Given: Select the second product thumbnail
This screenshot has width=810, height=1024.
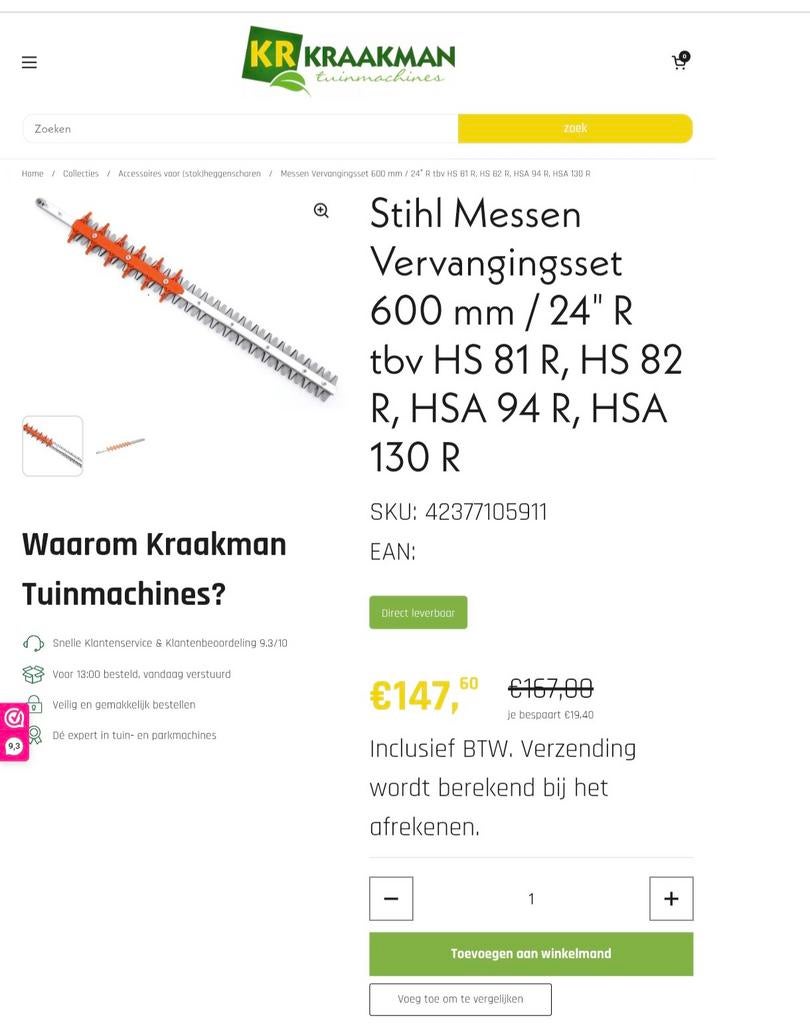Looking at the screenshot, I should tap(120, 446).
